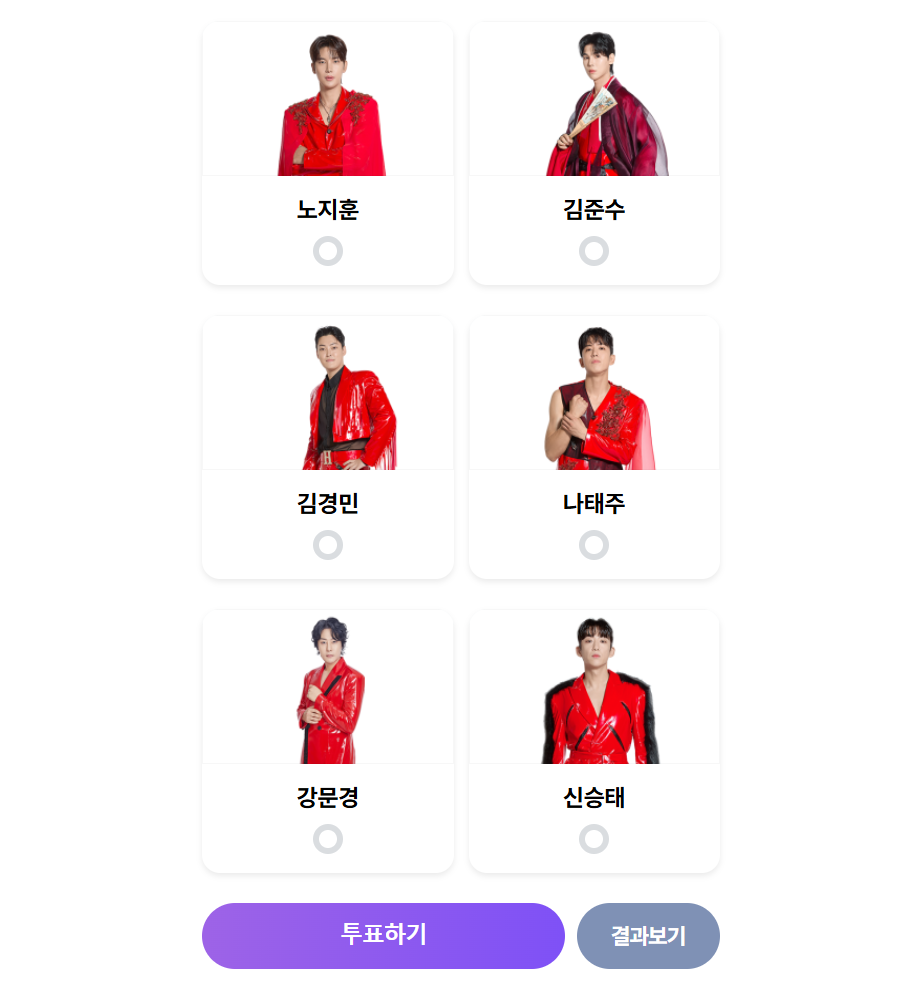Click the name label 노지훈
The height and width of the screenshot is (997, 923).
[x=328, y=211]
